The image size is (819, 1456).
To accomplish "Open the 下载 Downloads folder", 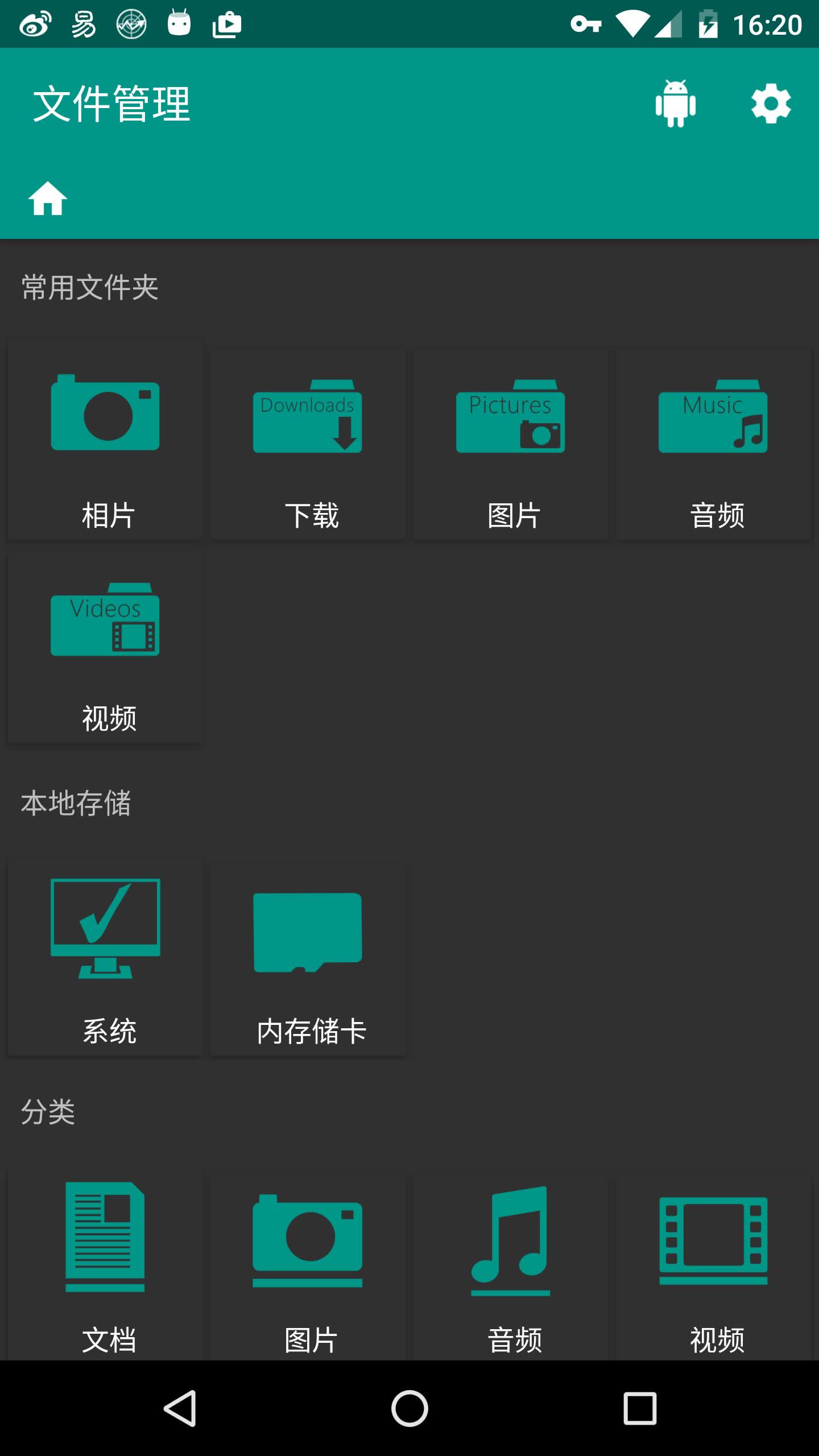I will (308, 441).
